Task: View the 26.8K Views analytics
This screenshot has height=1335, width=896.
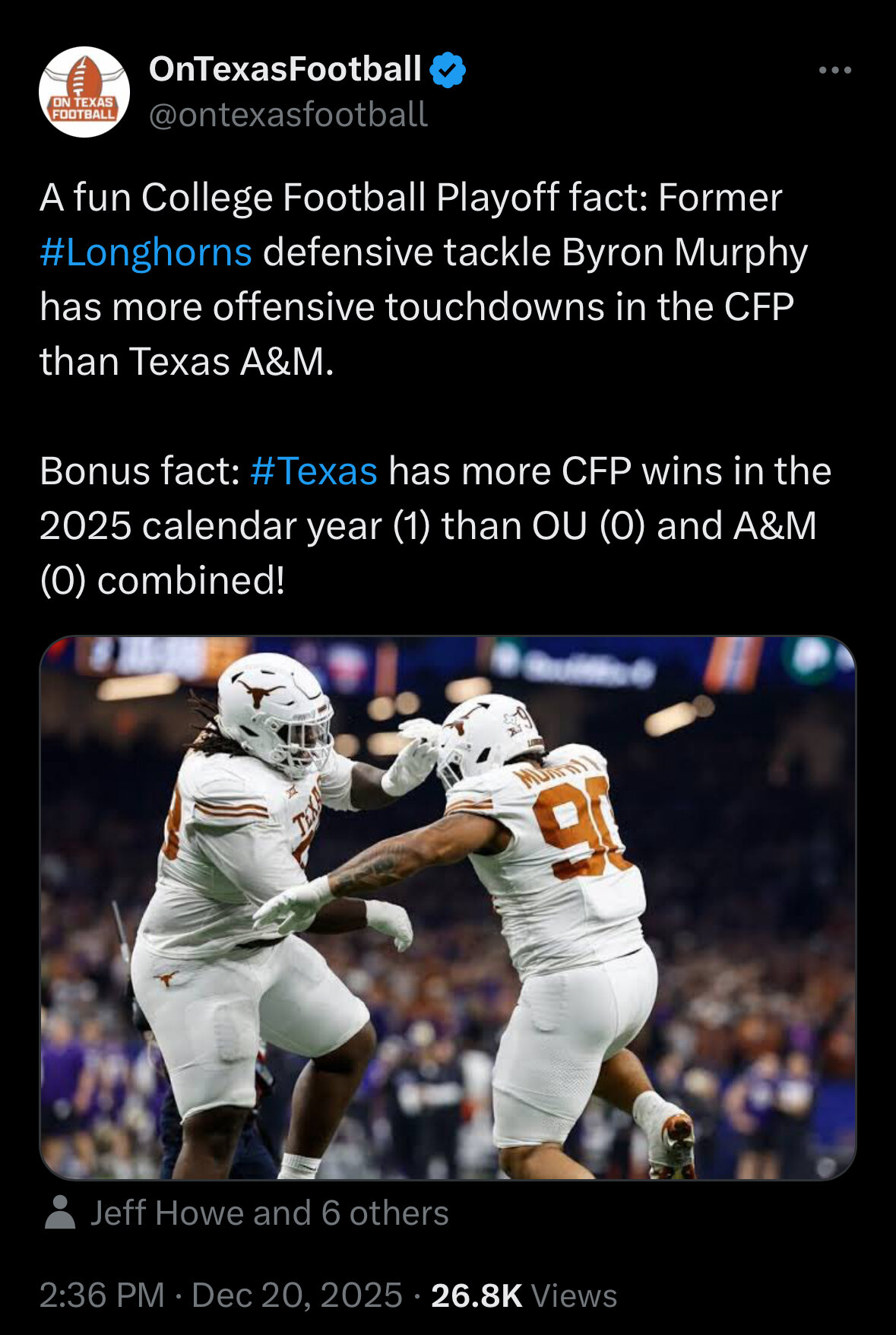Action: tap(524, 1295)
